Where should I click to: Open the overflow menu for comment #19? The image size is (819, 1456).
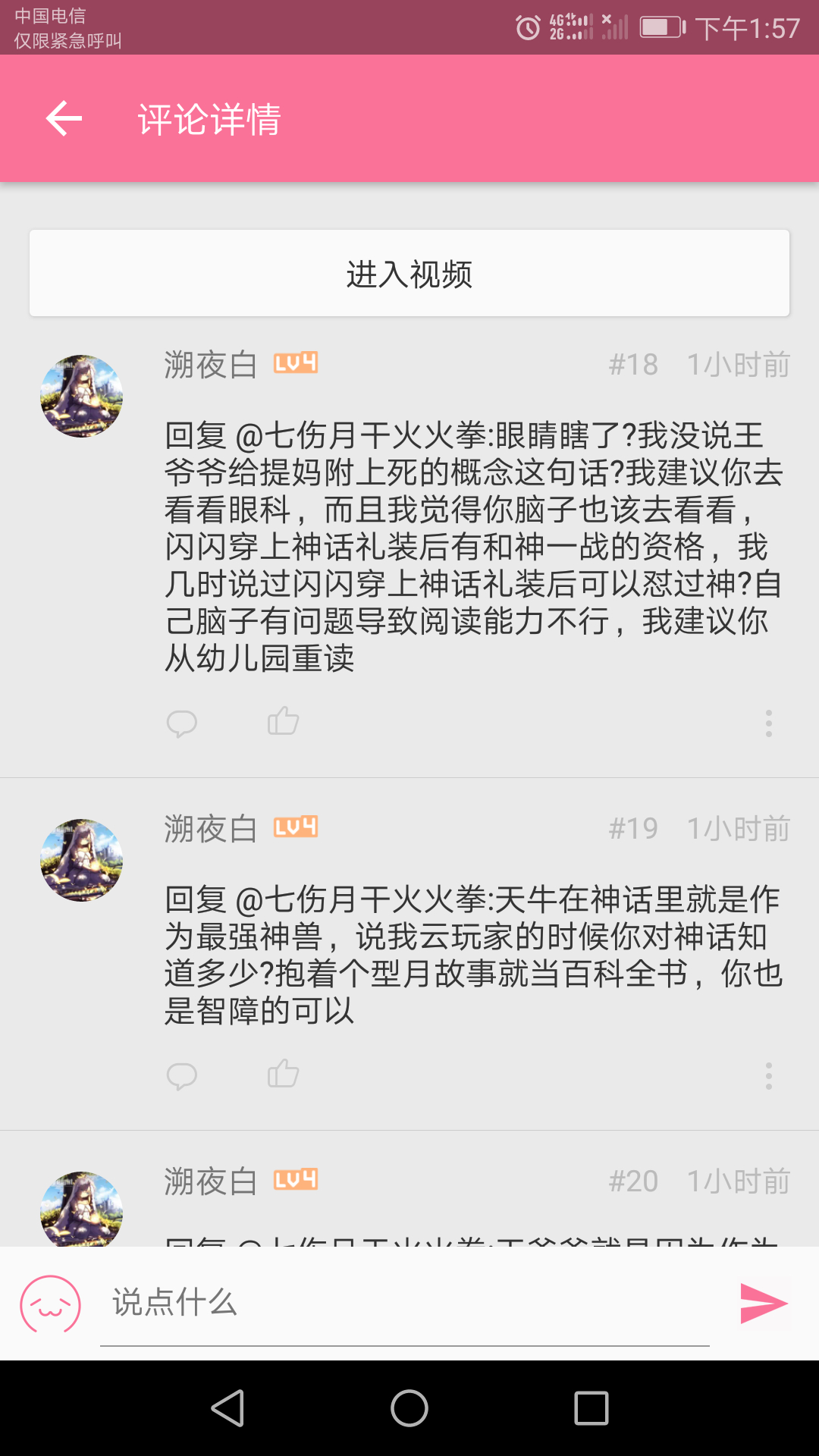tap(769, 1076)
